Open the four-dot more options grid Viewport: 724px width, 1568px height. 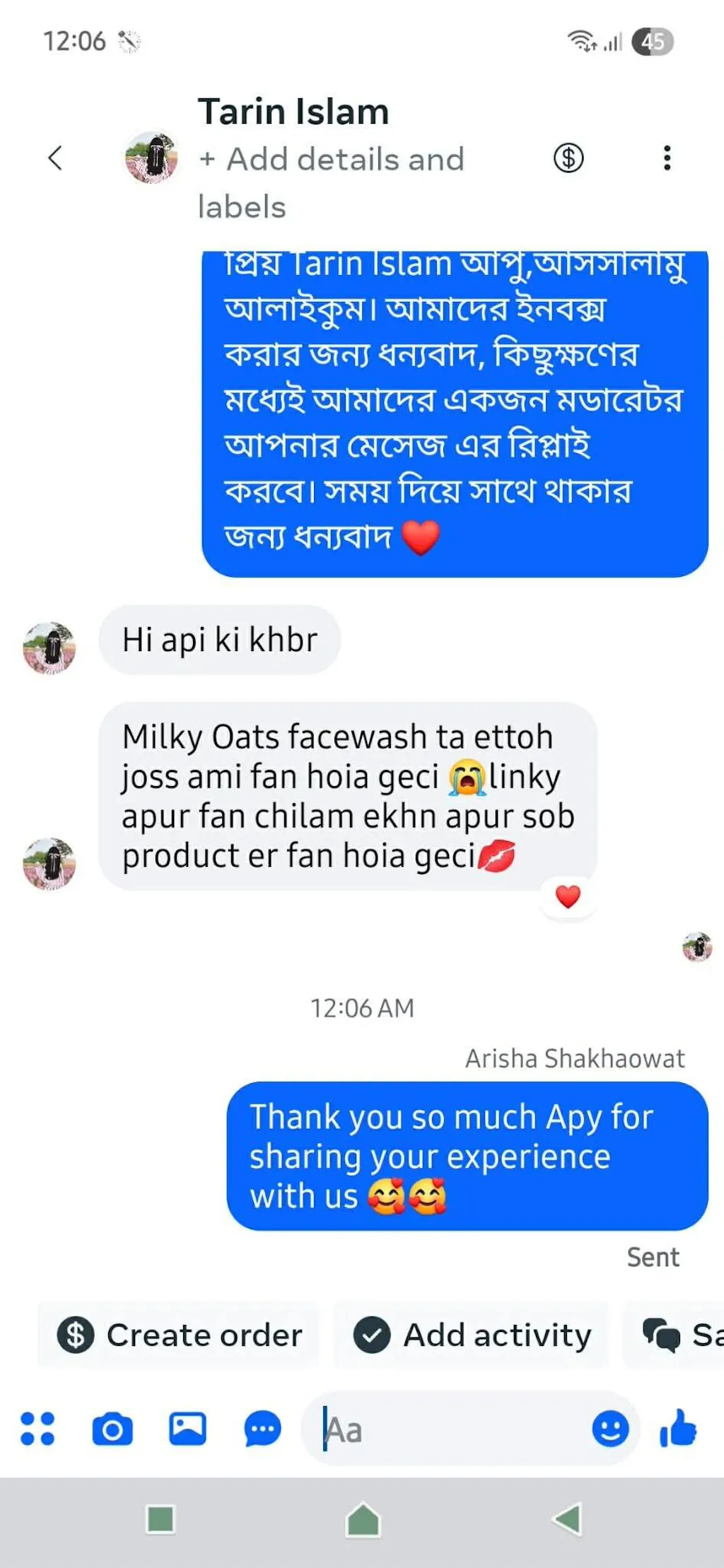pos(37,1429)
